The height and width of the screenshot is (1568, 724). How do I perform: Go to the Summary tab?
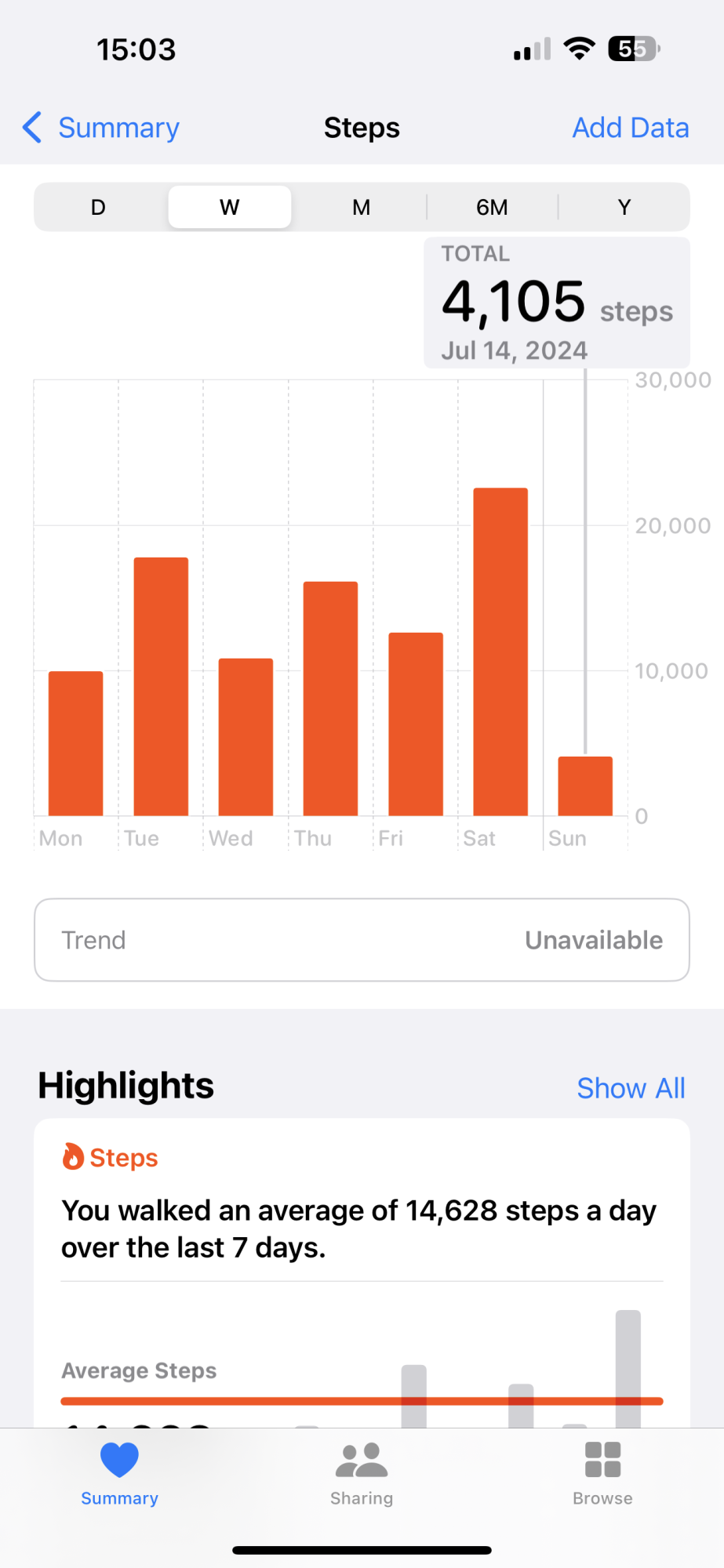[x=119, y=1474]
